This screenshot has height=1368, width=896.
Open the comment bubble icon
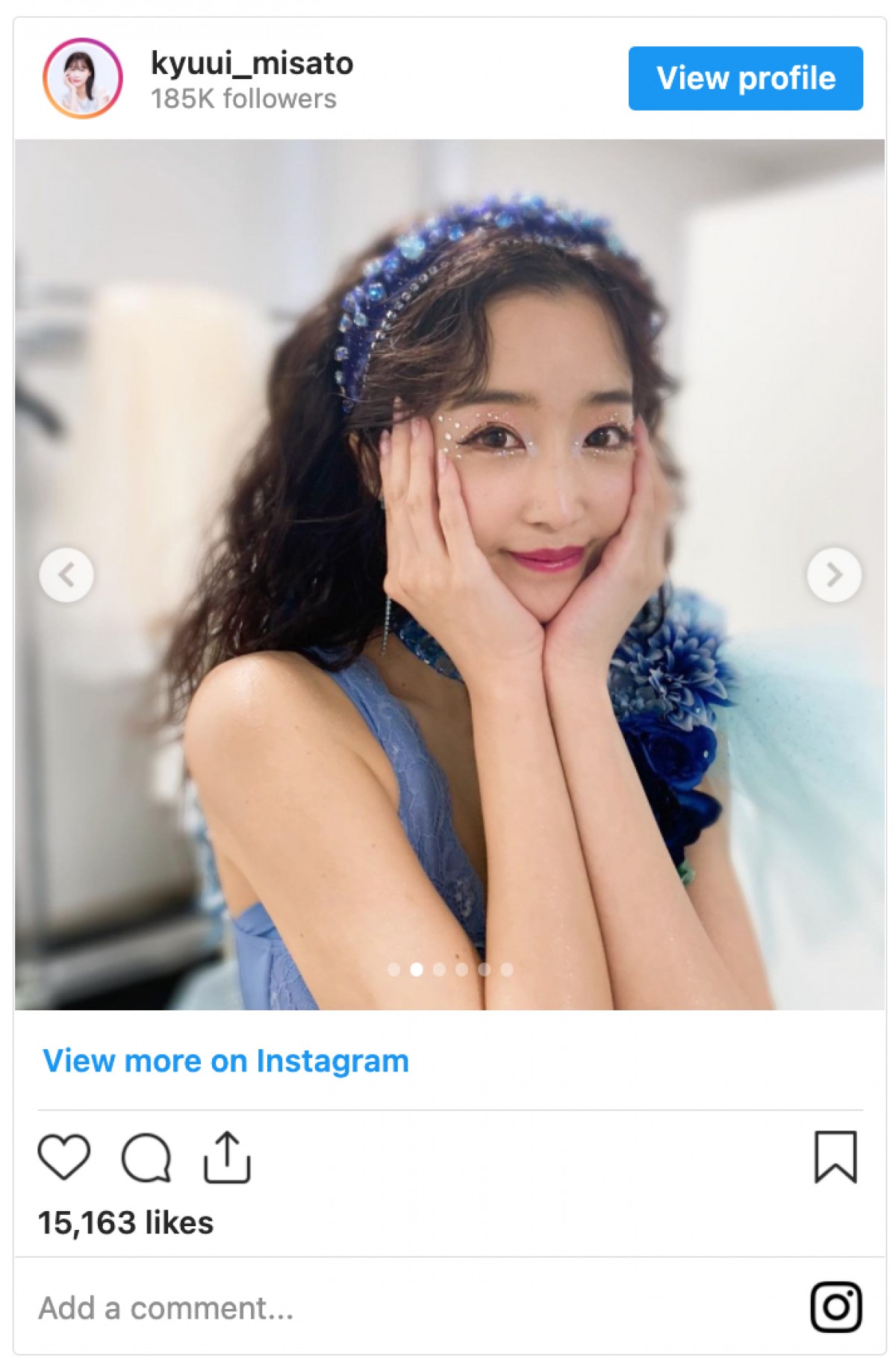click(146, 1157)
